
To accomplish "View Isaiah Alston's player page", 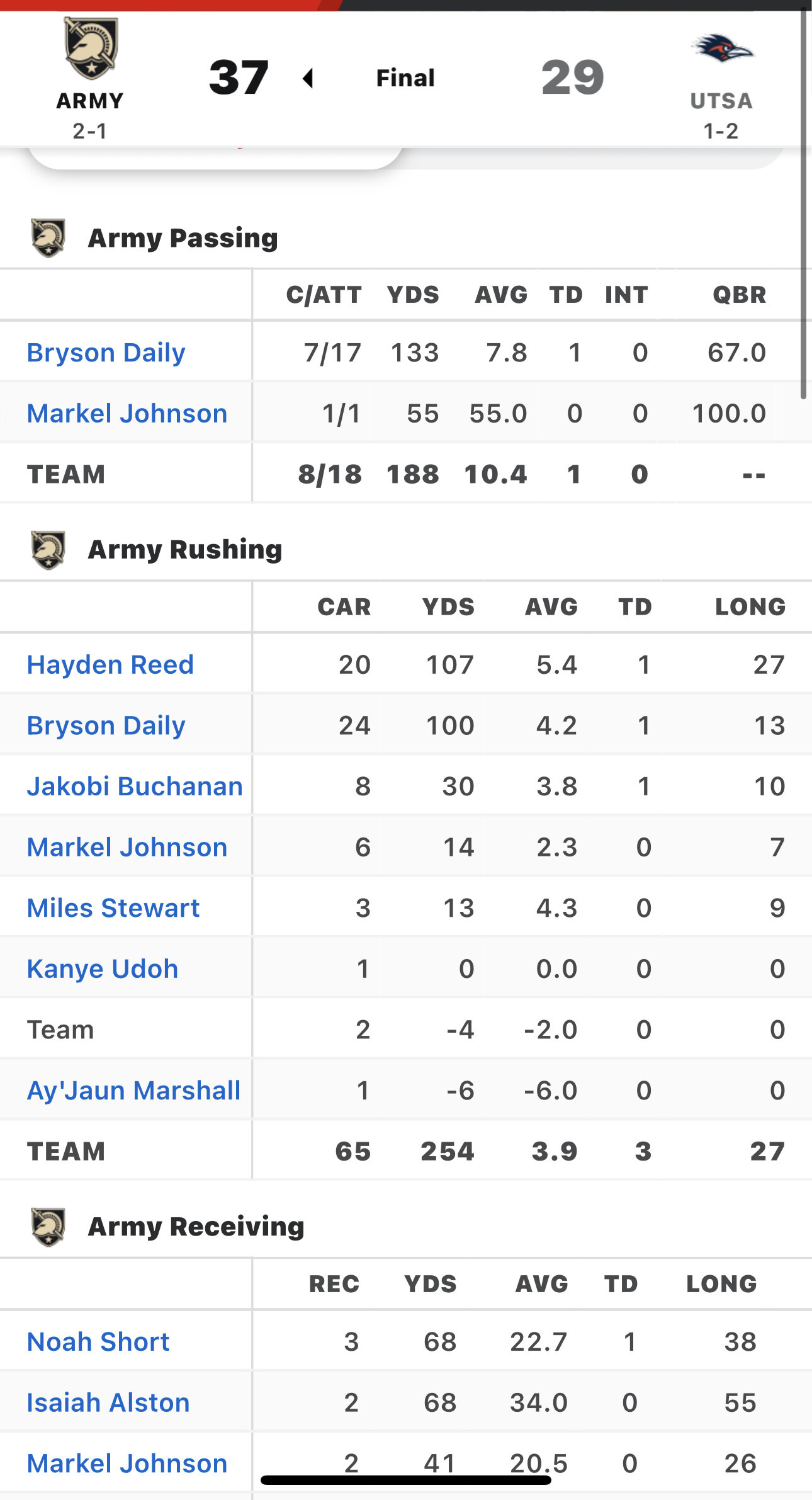I will point(108,1403).
